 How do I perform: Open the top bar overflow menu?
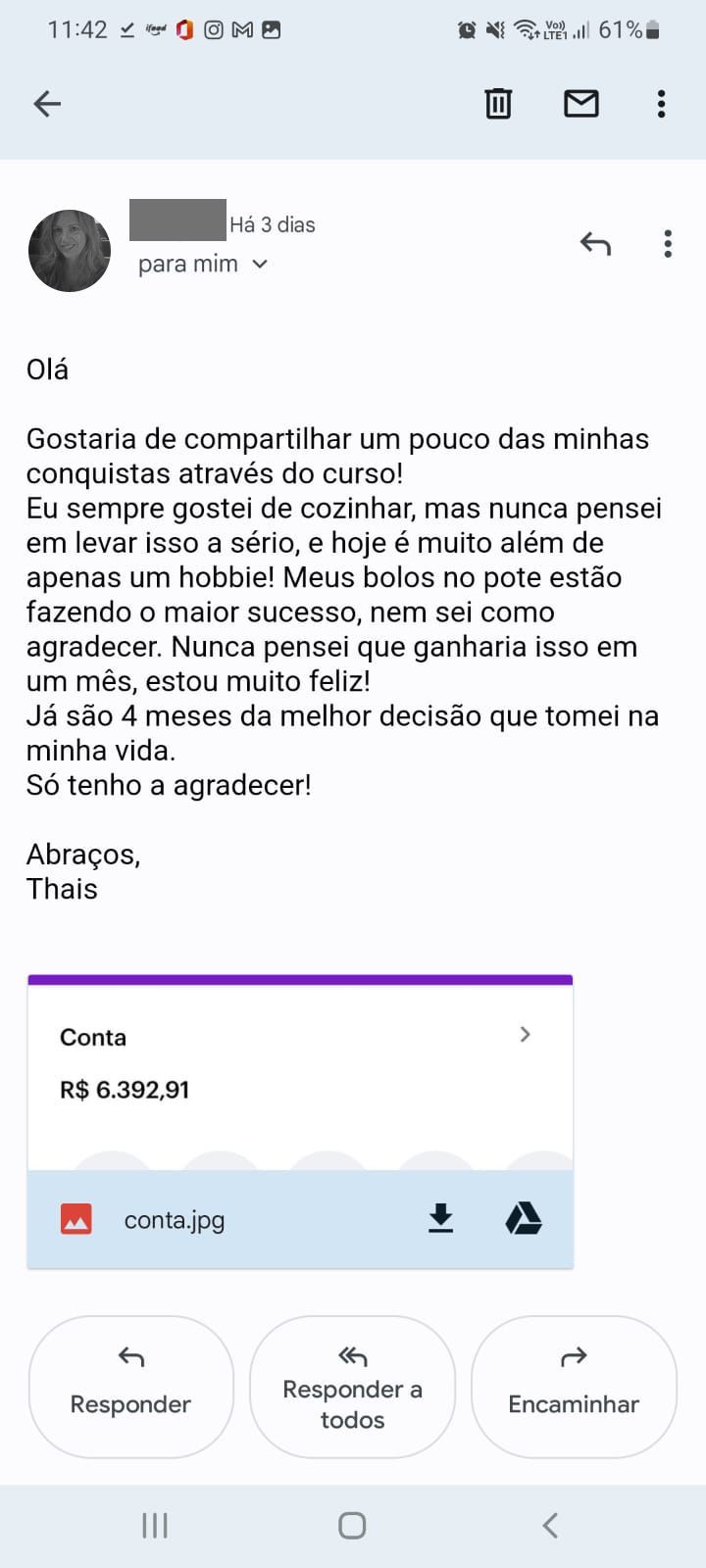(662, 104)
